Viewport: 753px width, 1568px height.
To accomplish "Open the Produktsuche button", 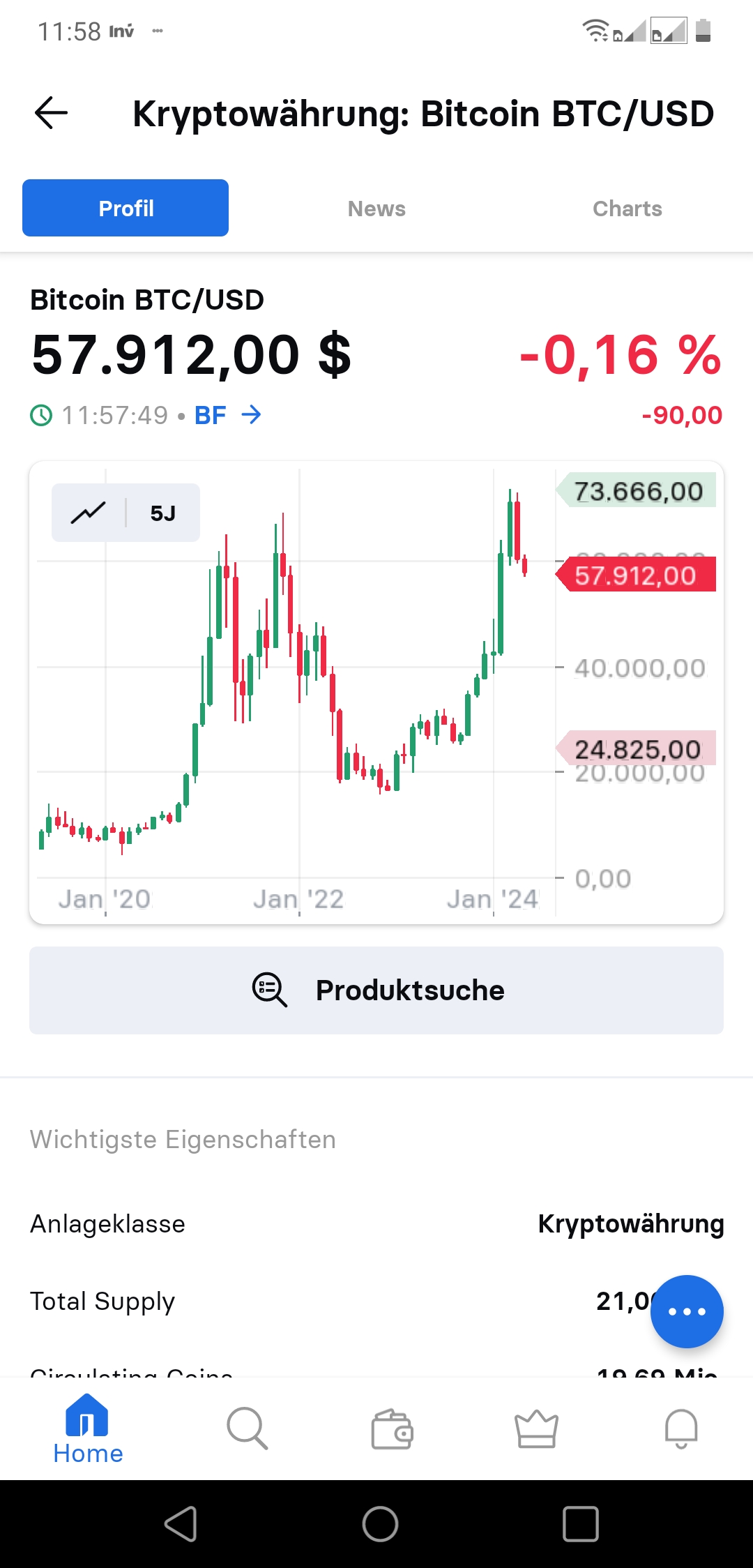I will pos(376,990).
